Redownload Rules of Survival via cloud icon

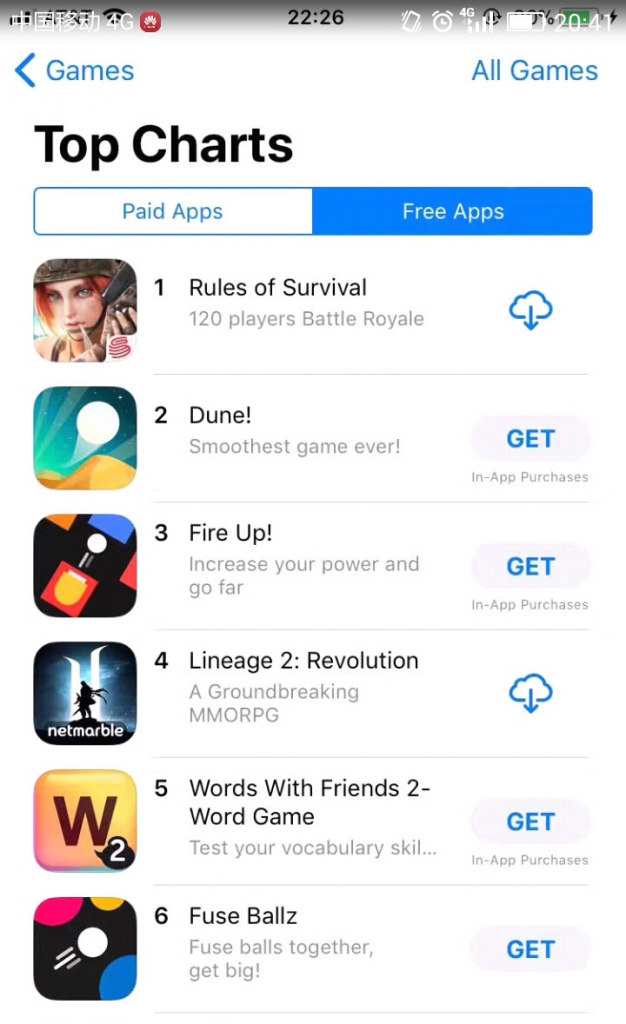coord(530,310)
